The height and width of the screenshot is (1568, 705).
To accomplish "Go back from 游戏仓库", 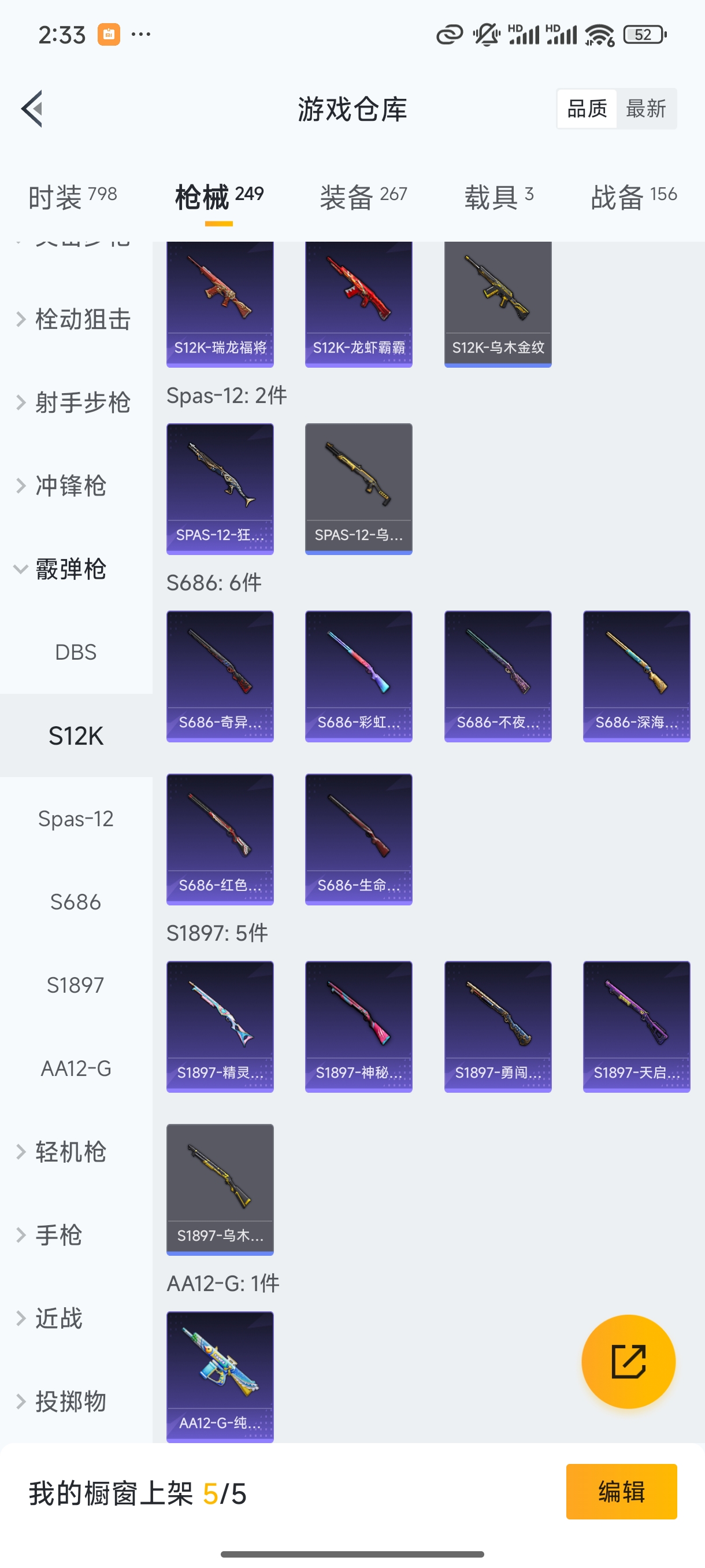I will pyautogui.click(x=32, y=109).
